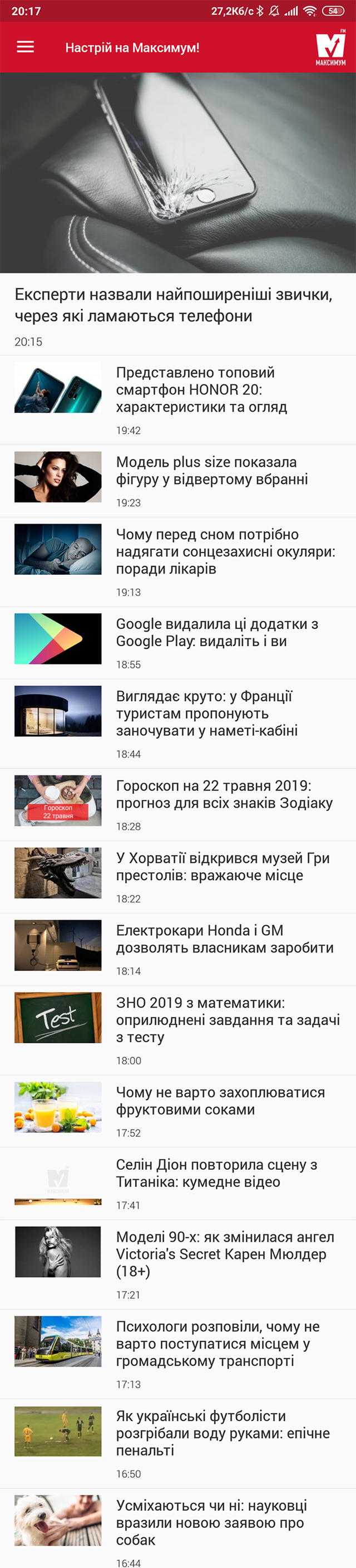This screenshot has height=1568, width=356.
Task: Open the hamburger navigation menu
Action: (25, 47)
